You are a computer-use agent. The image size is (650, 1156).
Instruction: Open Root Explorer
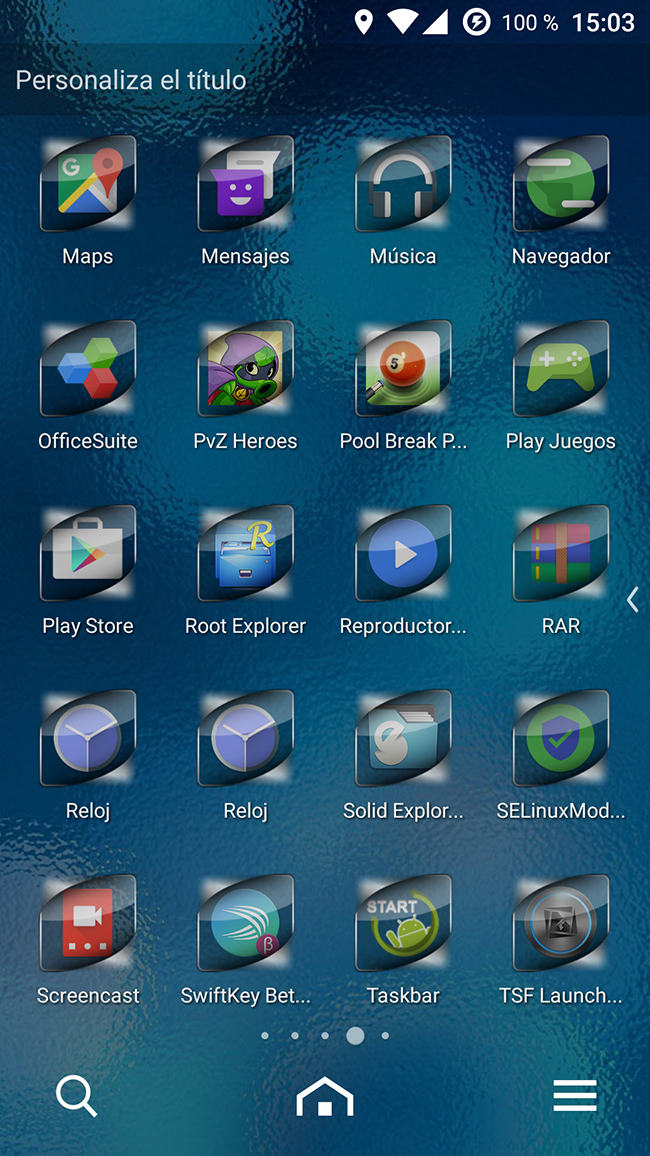245,556
